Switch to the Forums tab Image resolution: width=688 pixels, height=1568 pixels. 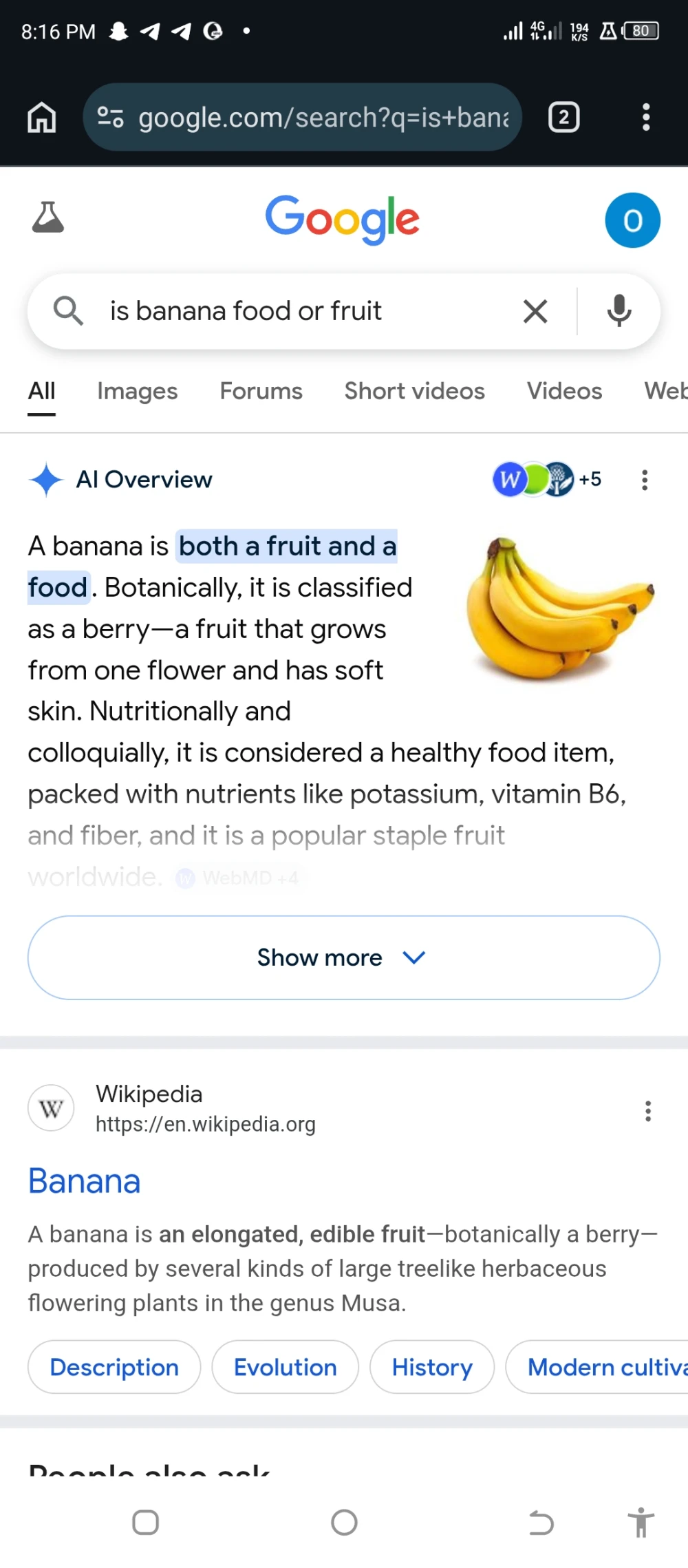pyautogui.click(x=261, y=391)
